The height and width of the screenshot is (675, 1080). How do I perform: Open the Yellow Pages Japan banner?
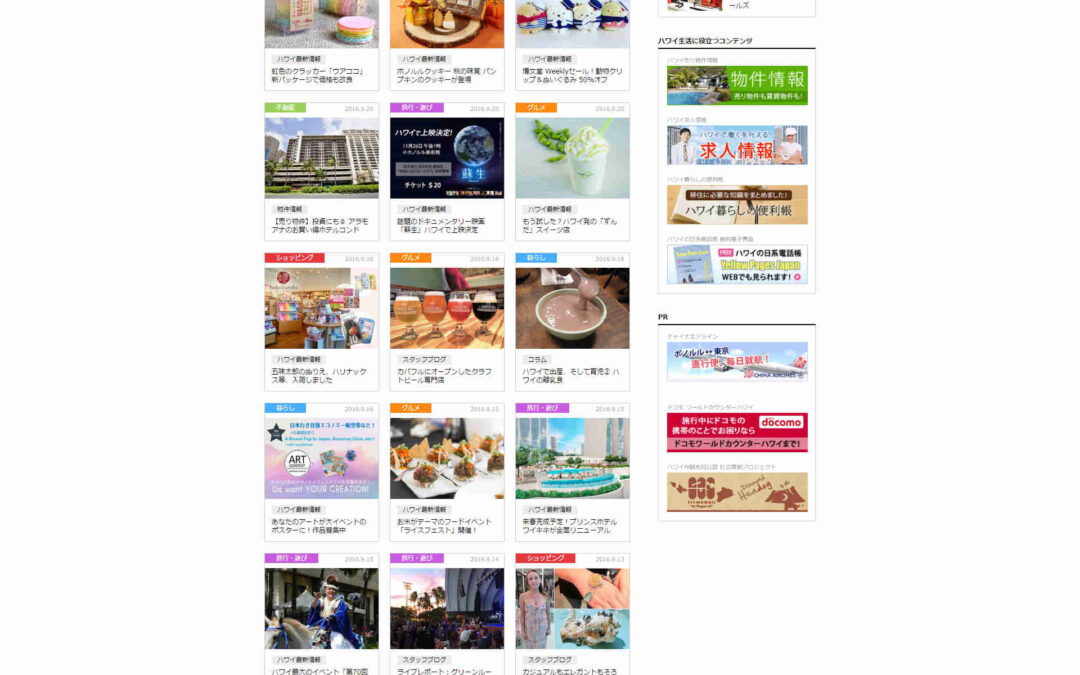click(x=737, y=265)
